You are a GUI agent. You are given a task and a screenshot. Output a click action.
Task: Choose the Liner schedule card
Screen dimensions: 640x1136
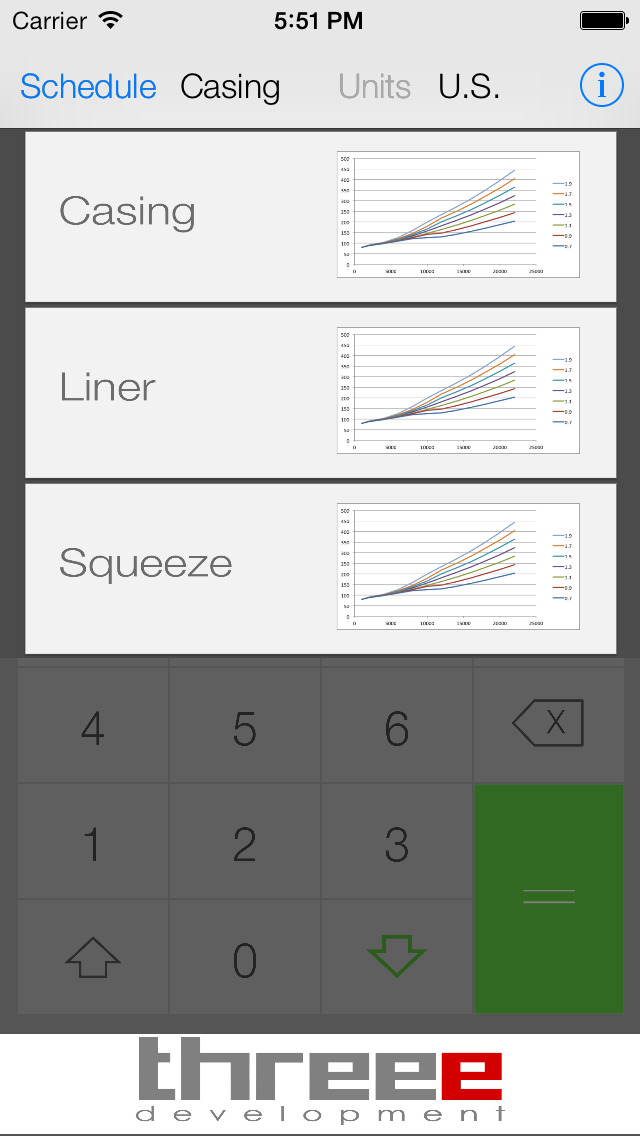(x=320, y=392)
